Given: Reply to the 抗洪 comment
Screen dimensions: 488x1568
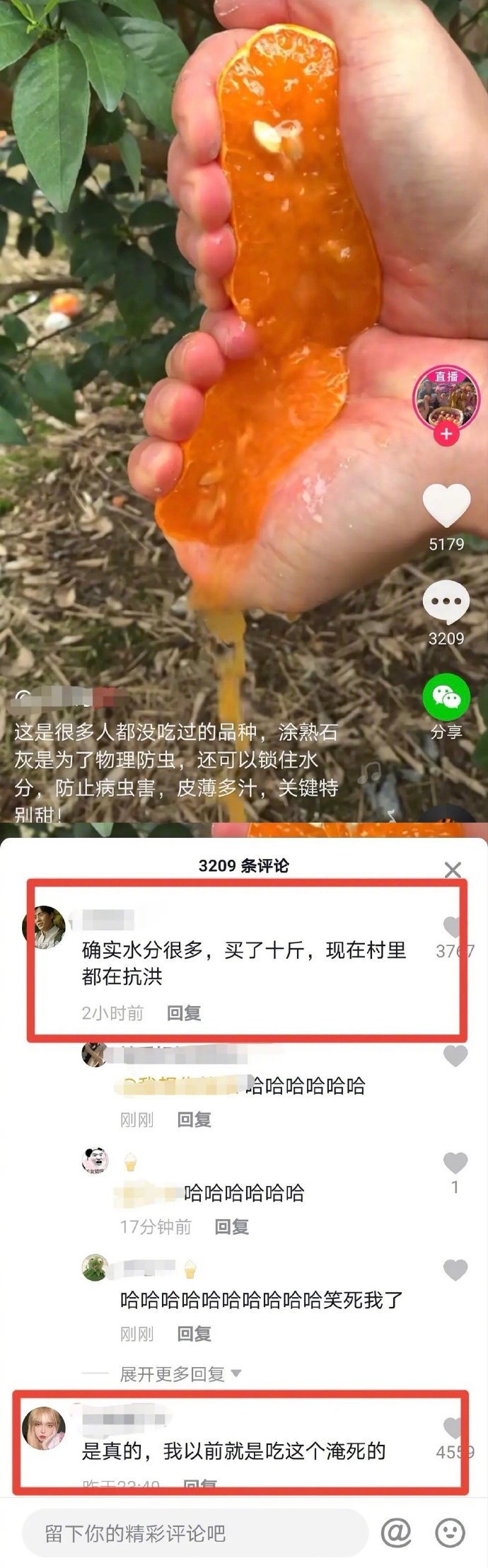Looking at the screenshot, I should 184,1013.
